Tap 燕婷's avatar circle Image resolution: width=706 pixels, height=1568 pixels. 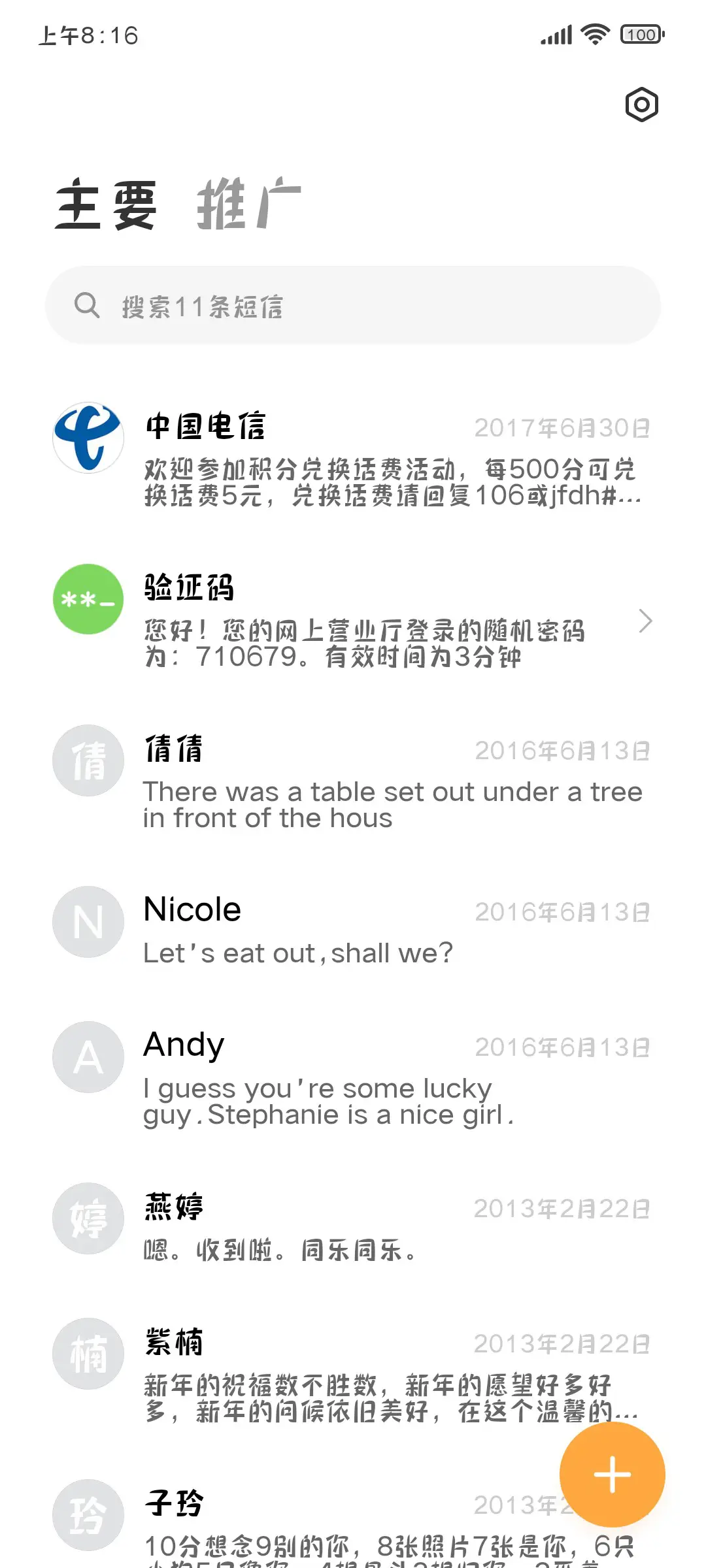[x=88, y=1218]
